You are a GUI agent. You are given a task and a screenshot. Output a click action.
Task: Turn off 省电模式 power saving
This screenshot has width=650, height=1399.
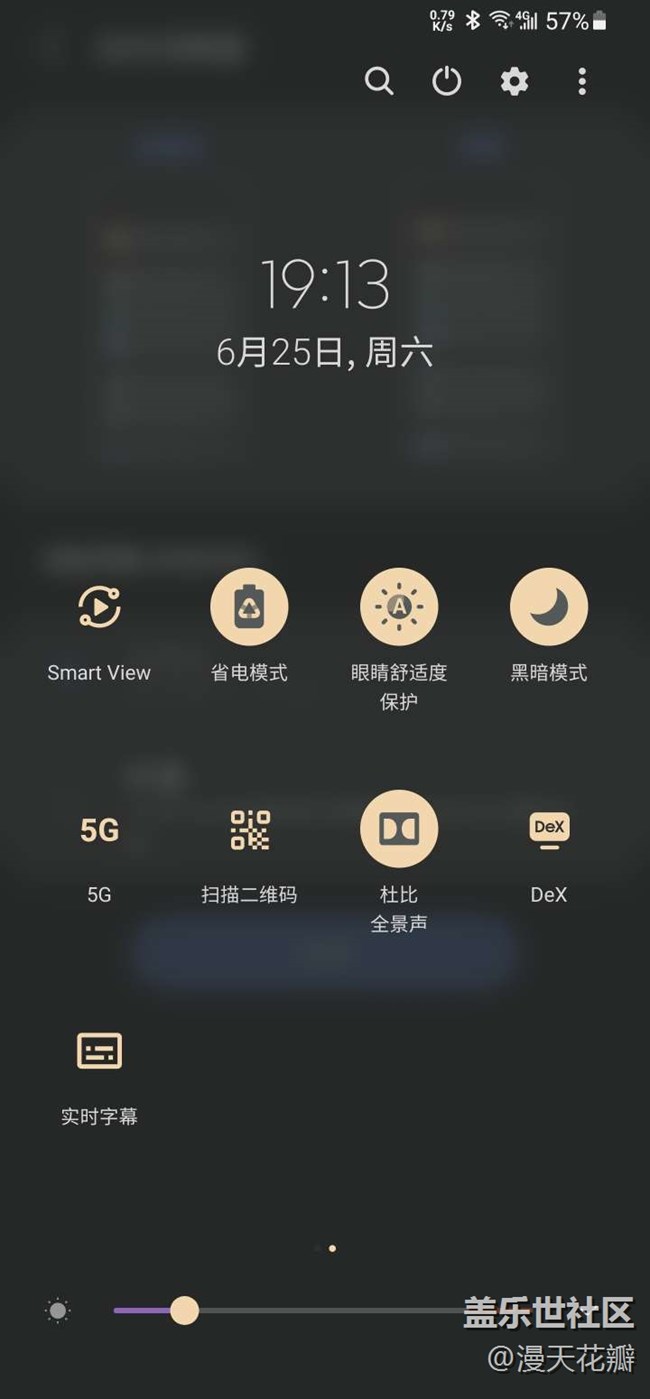tap(249, 607)
